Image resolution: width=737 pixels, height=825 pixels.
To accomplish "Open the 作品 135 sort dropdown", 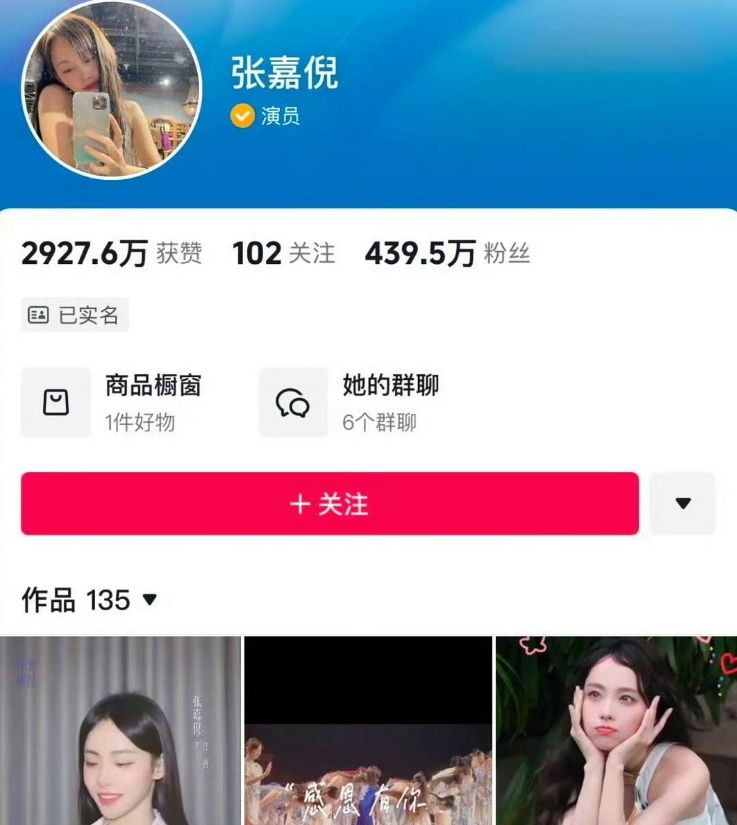I will 90,600.
